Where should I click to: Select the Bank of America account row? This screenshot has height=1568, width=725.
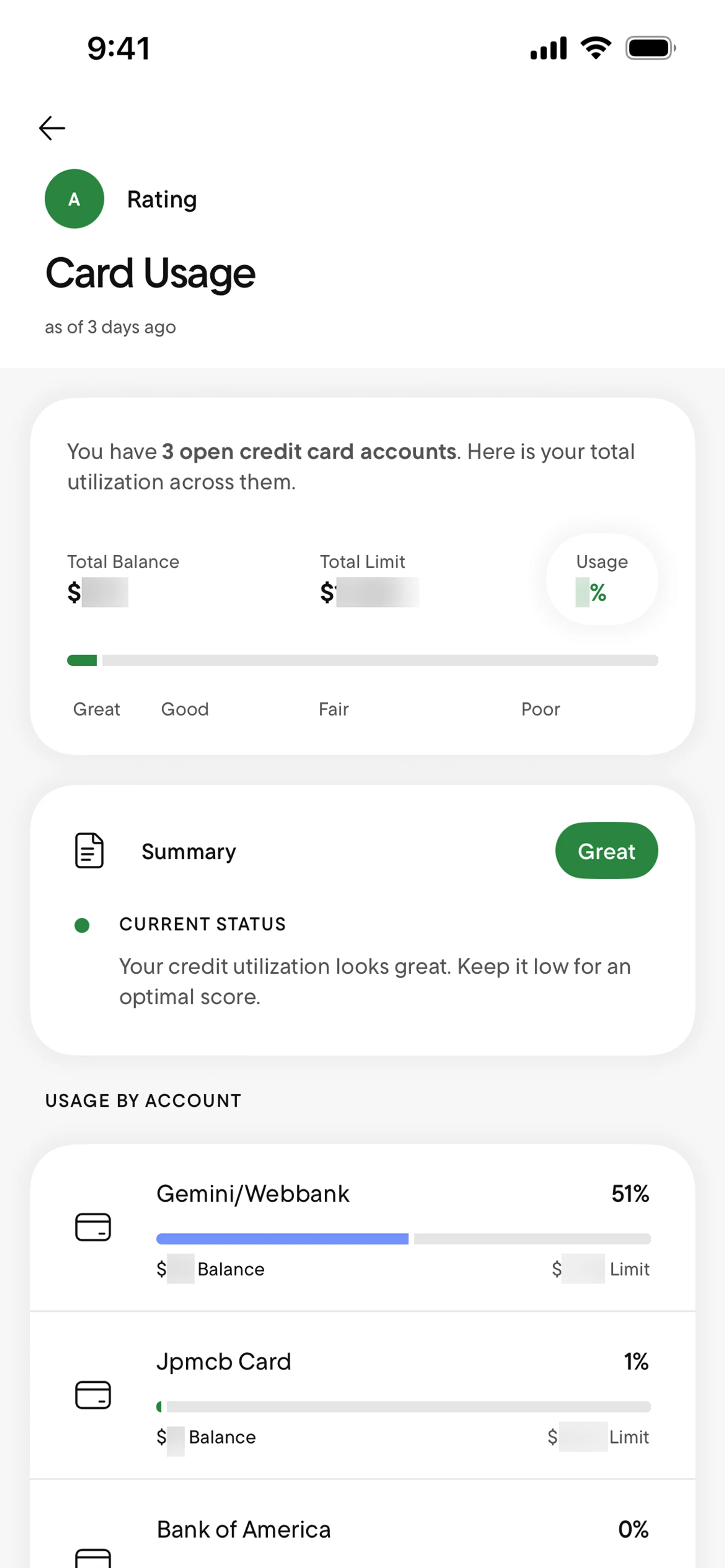(362, 1534)
